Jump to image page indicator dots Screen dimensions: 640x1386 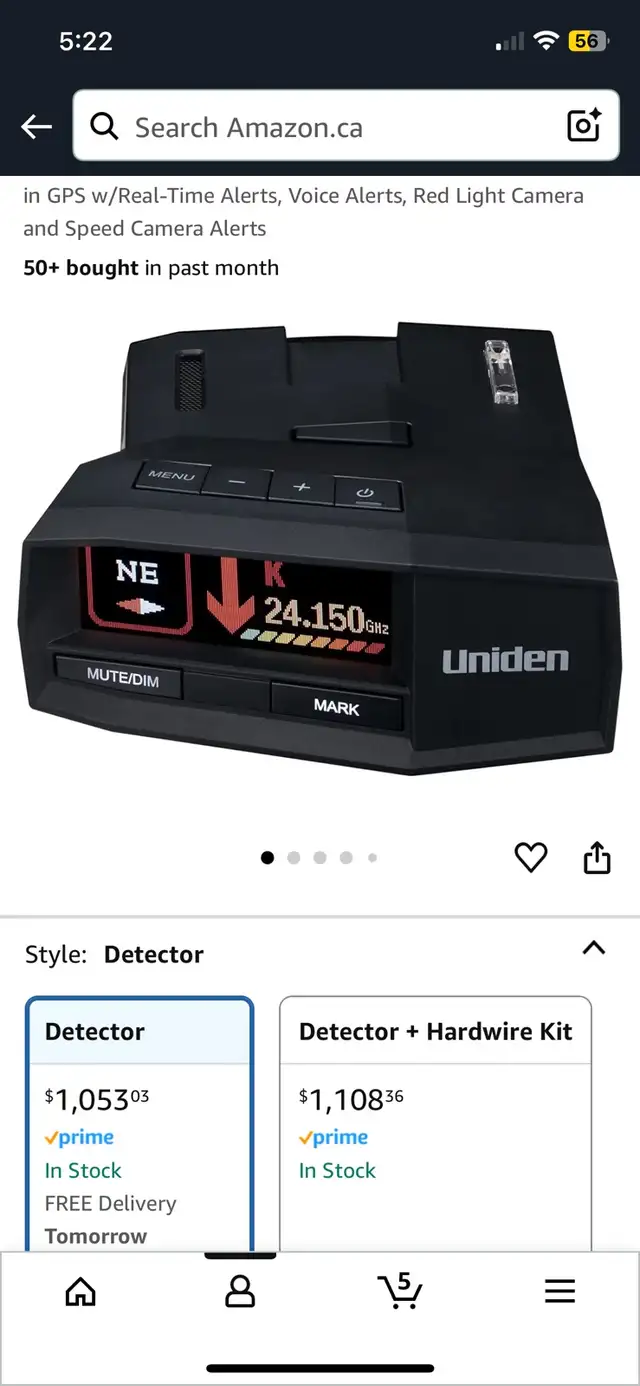(319, 857)
